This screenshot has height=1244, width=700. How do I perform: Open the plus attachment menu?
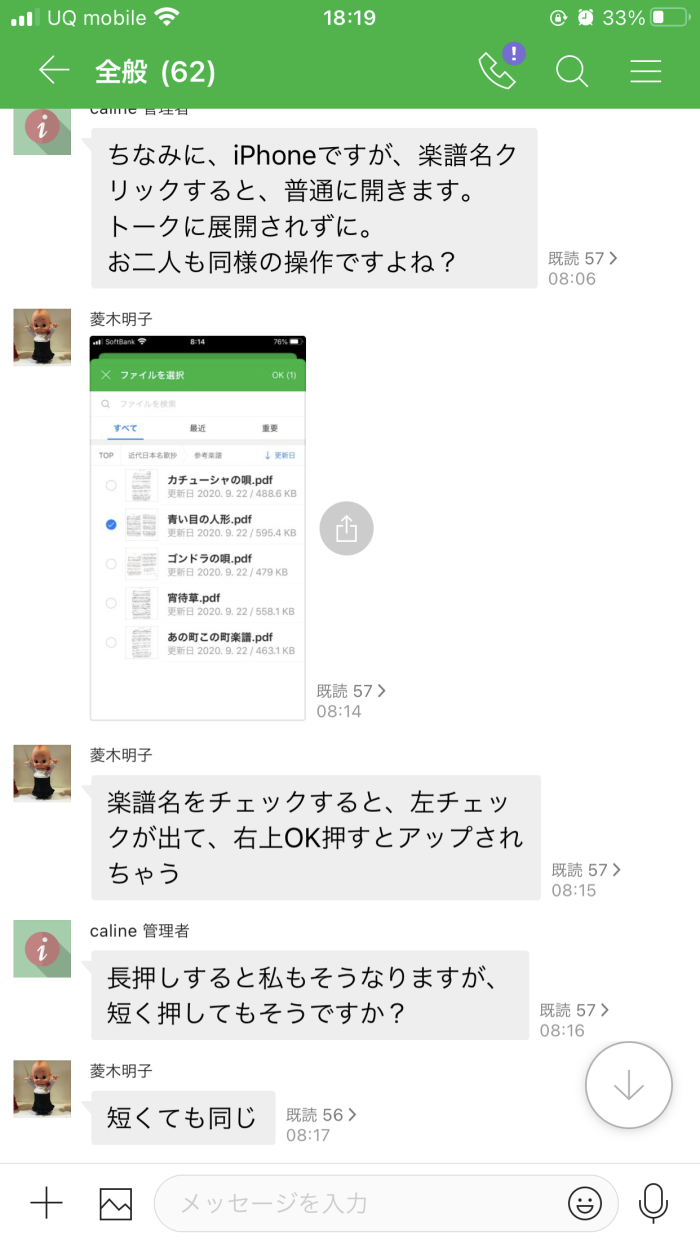46,1203
